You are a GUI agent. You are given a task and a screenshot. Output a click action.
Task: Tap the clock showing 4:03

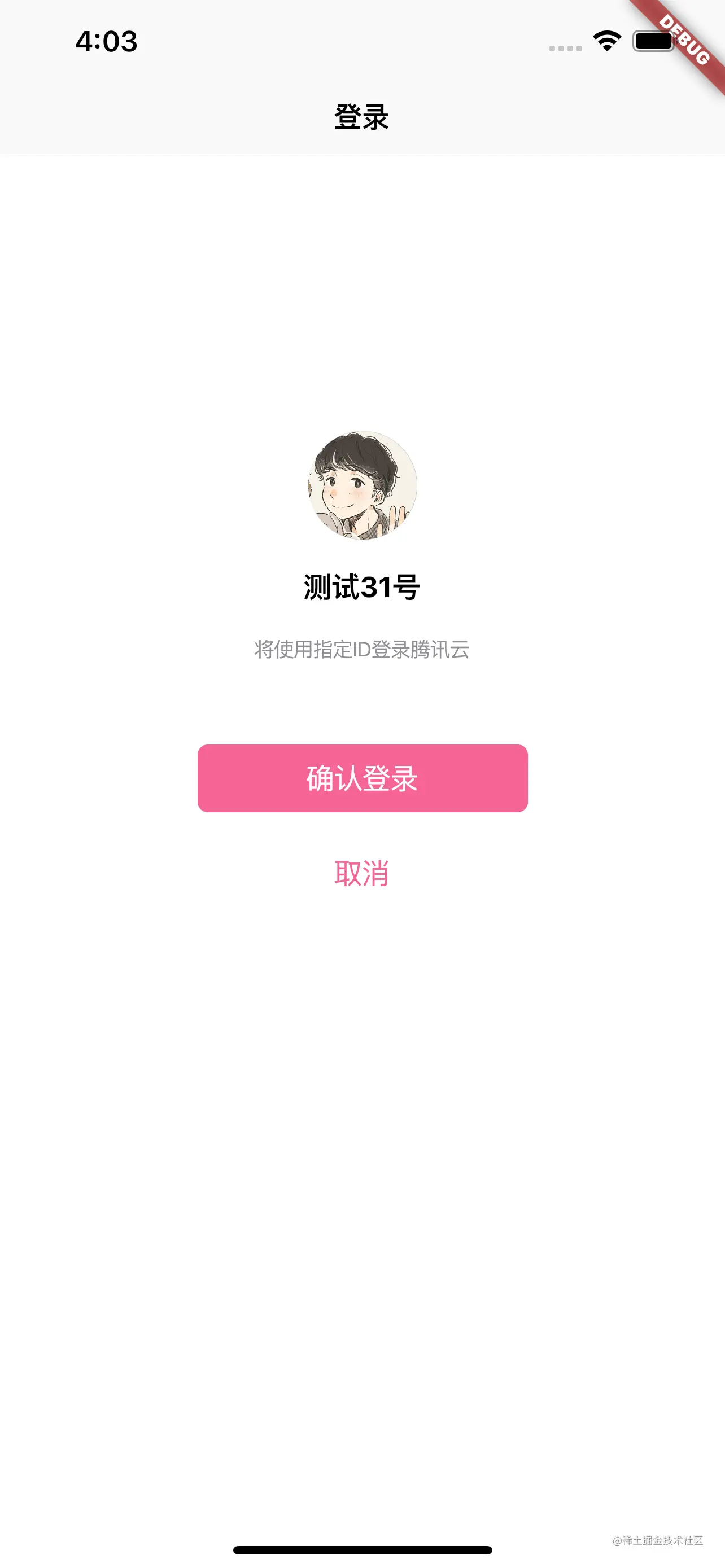click(107, 41)
